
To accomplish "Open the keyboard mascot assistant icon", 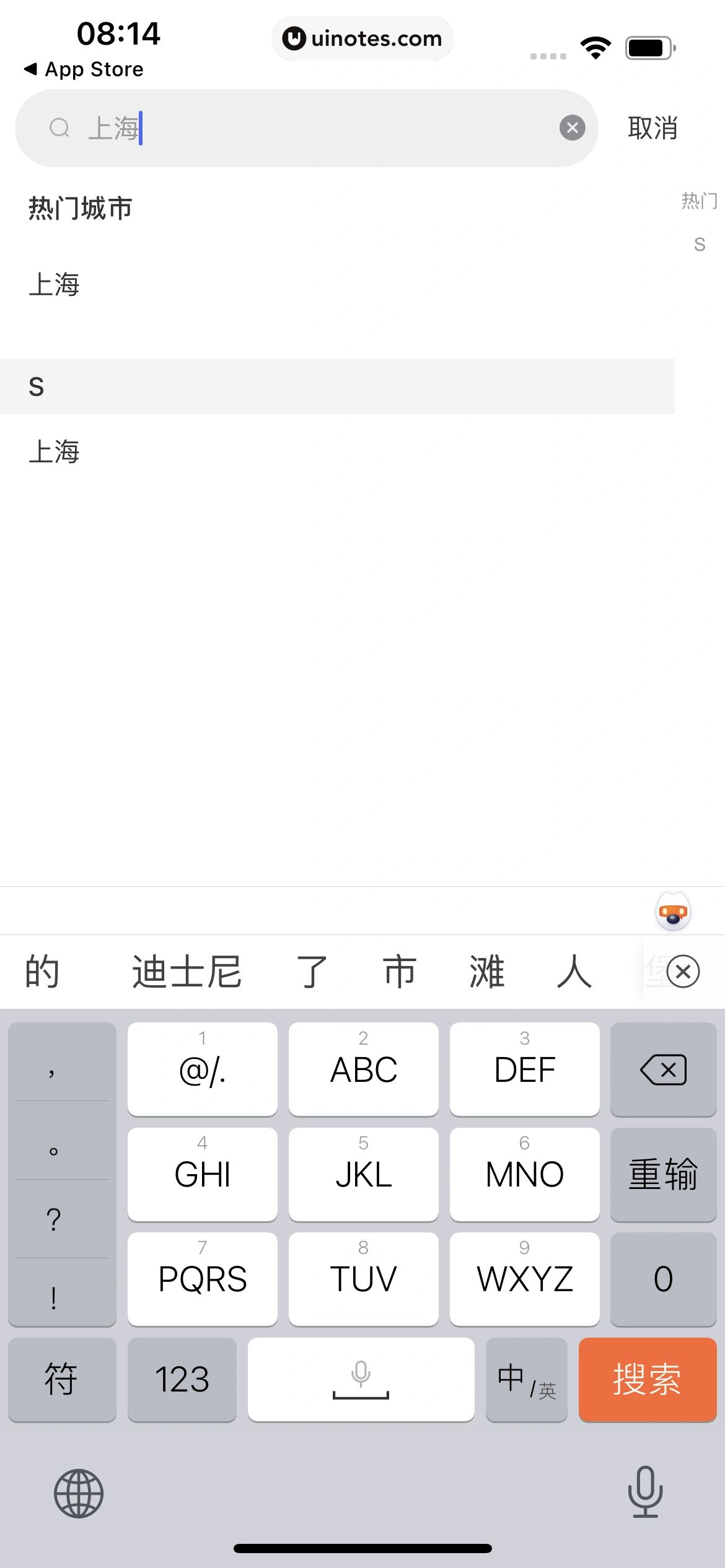I will [673, 912].
